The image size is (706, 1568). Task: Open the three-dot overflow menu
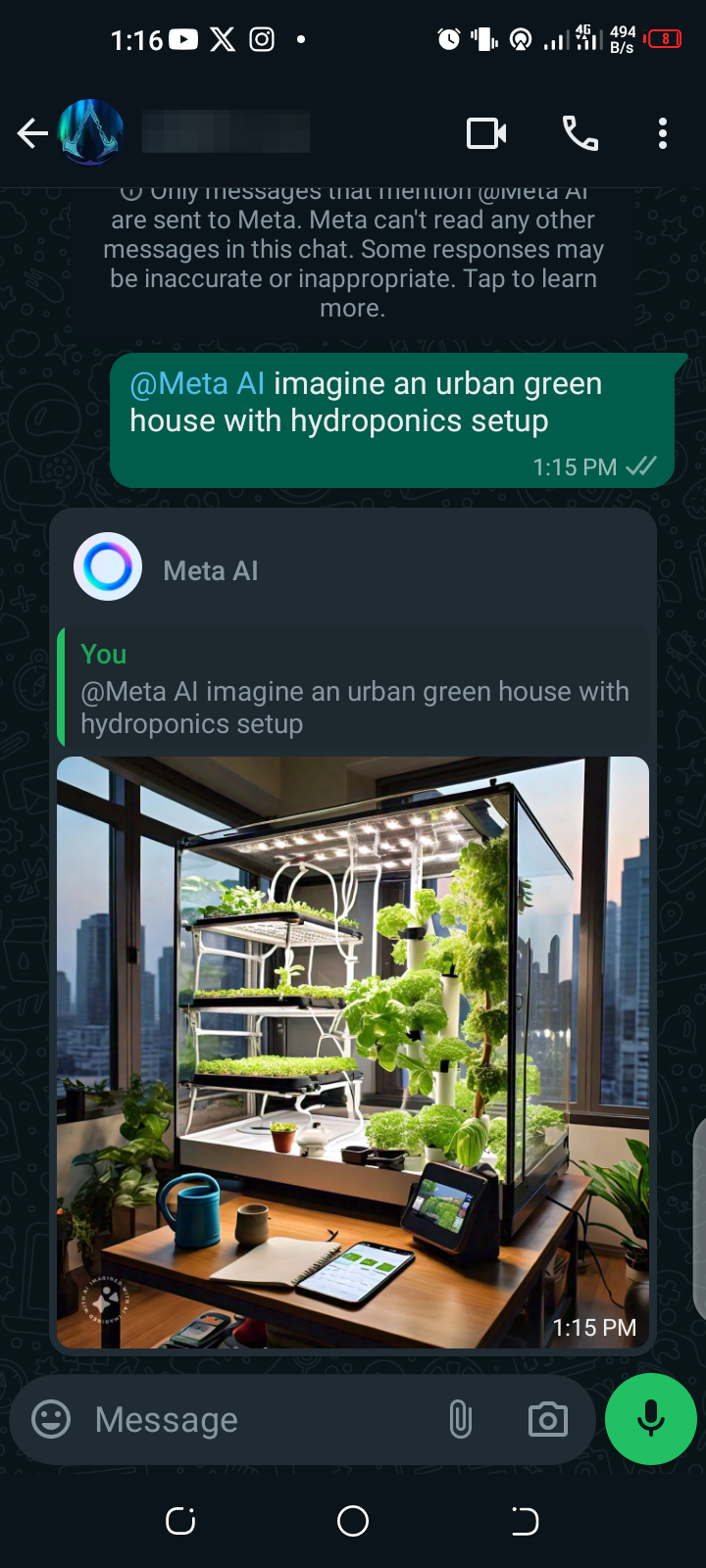click(x=663, y=133)
